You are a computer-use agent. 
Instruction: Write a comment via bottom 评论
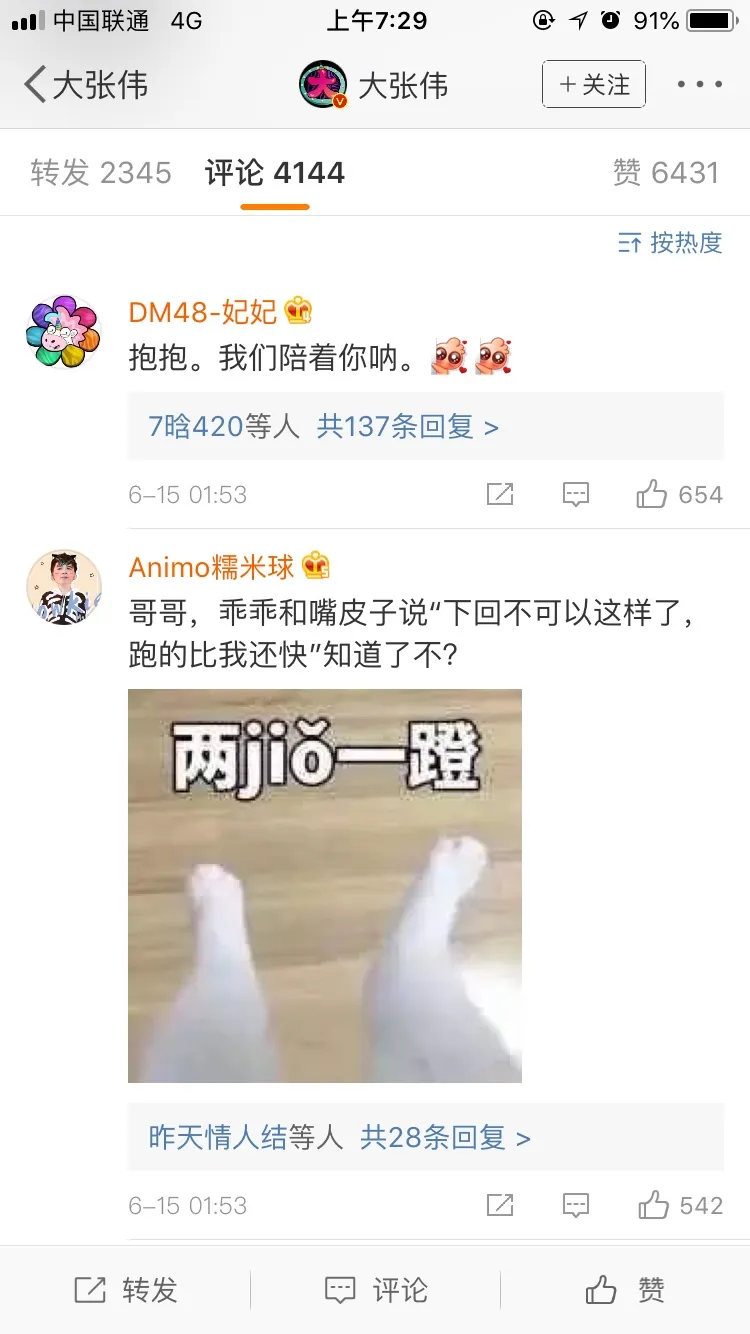376,1290
